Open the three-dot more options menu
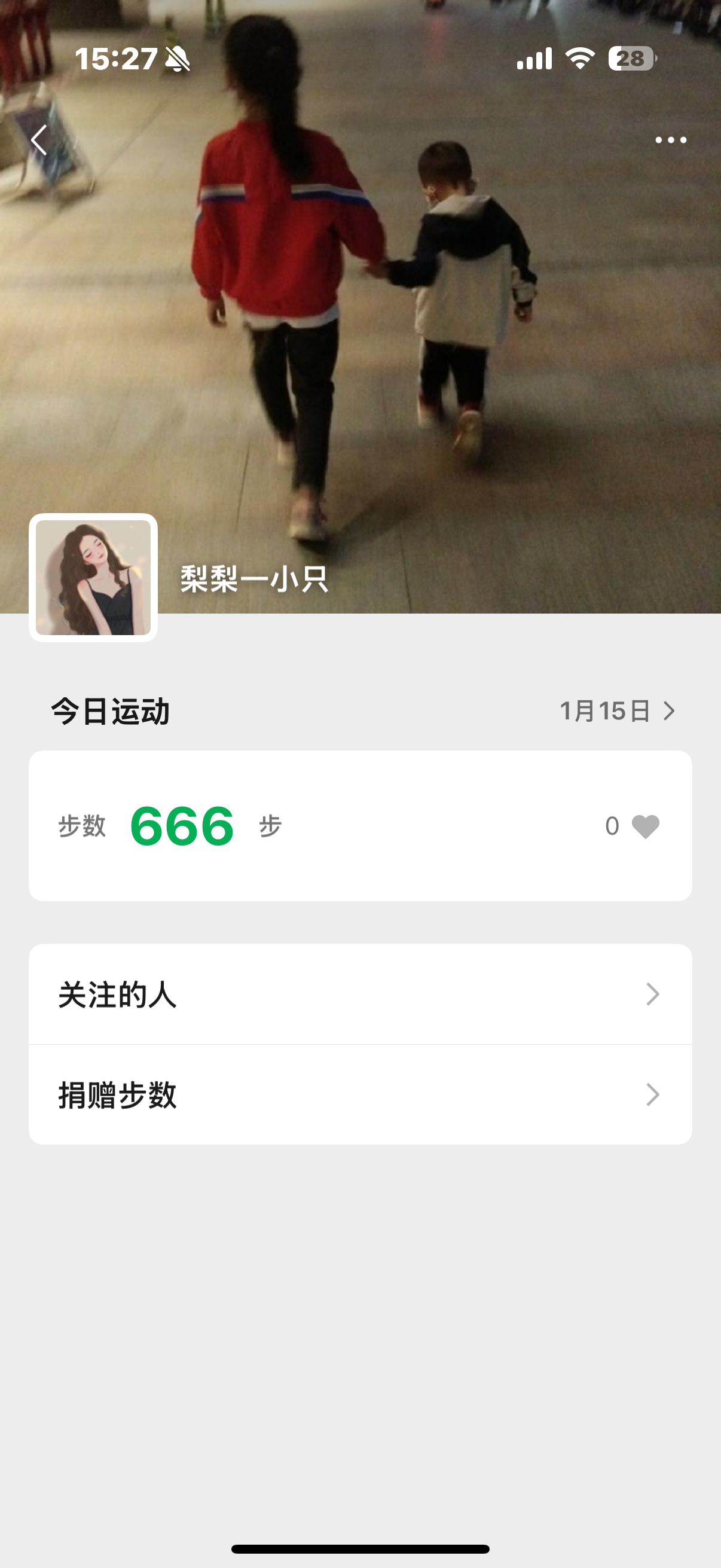721x1568 pixels. pos(671,140)
